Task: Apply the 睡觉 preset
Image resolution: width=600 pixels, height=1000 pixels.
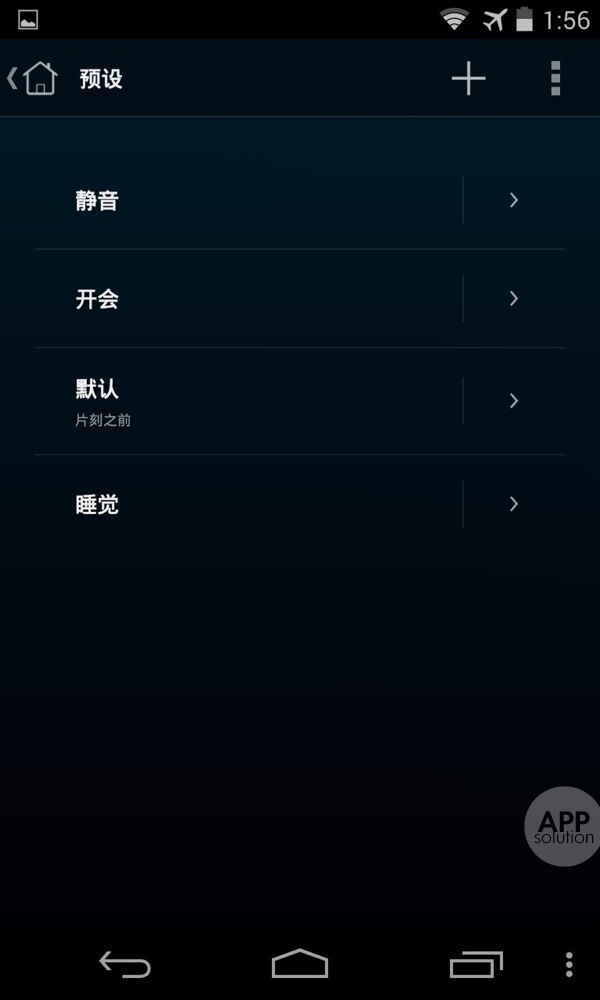Action: click(250, 504)
